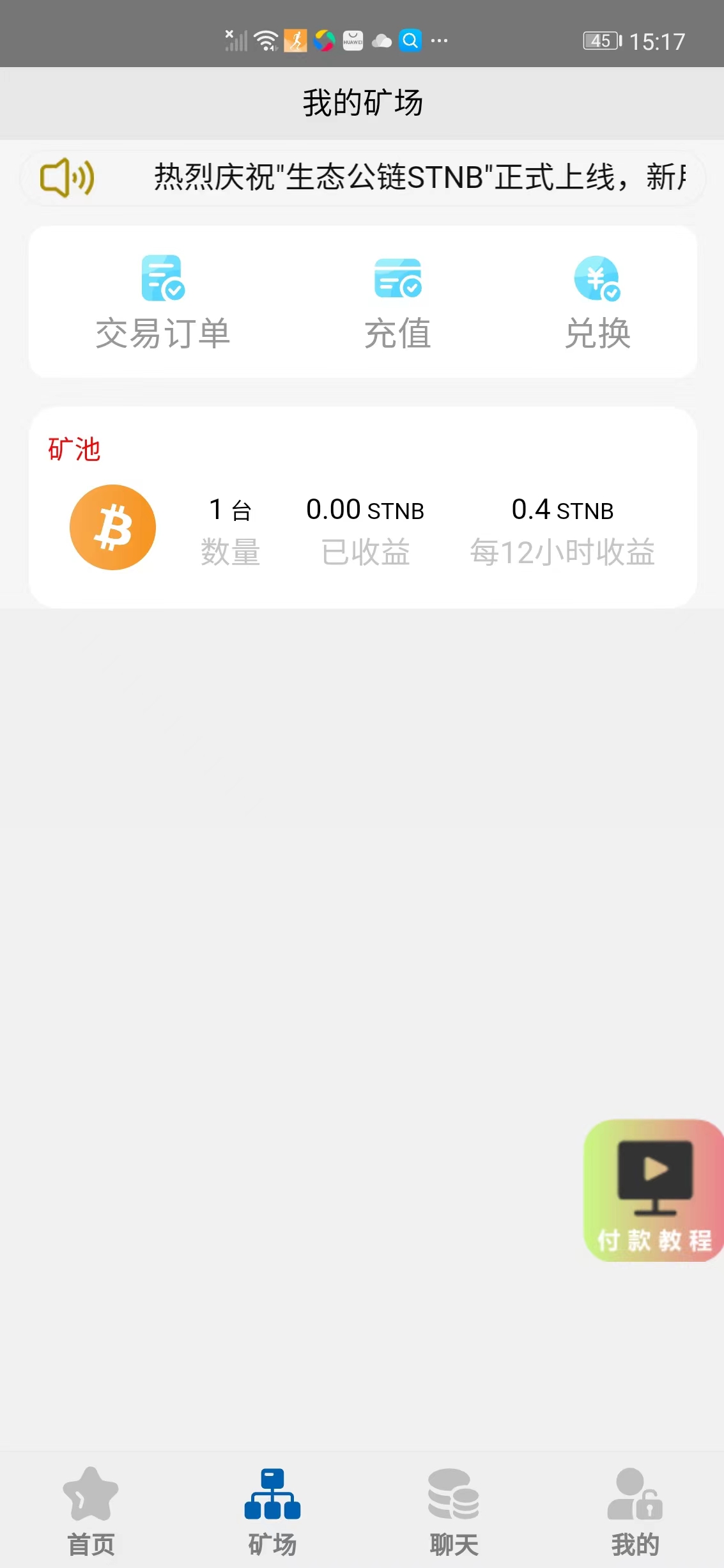Screen dimensions: 724x1568
Task: Click the speaker icon on the announcement bar
Action: pyautogui.click(x=66, y=178)
